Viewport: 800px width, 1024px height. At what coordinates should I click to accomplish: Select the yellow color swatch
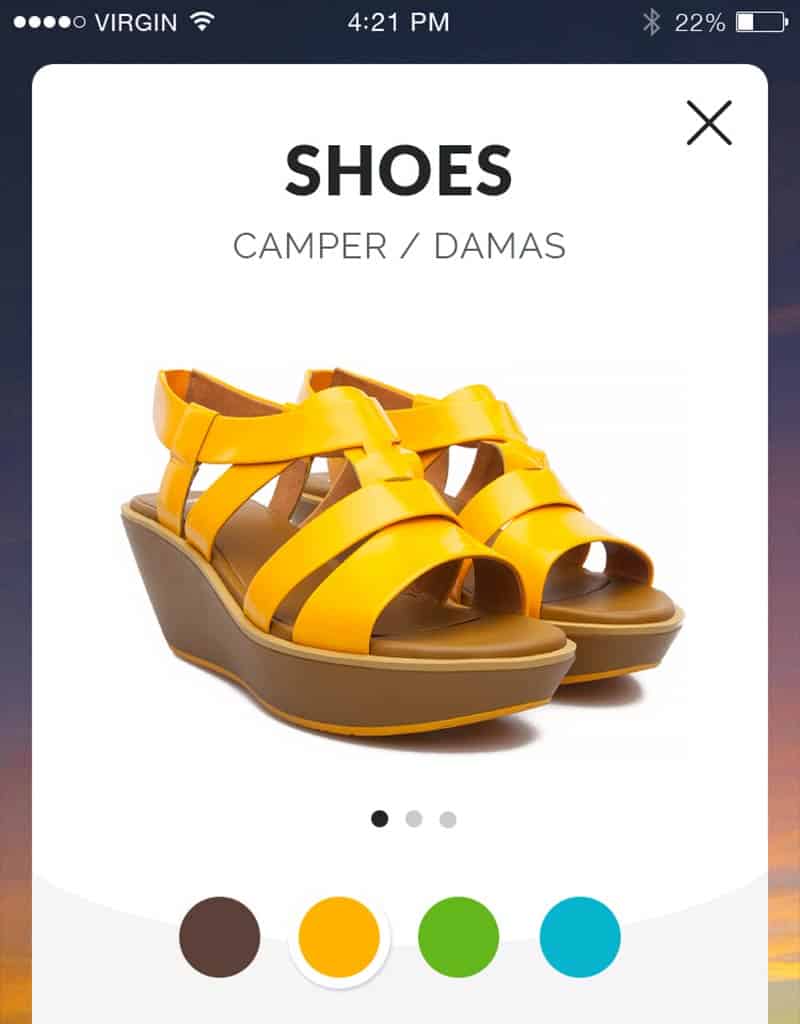click(340, 937)
